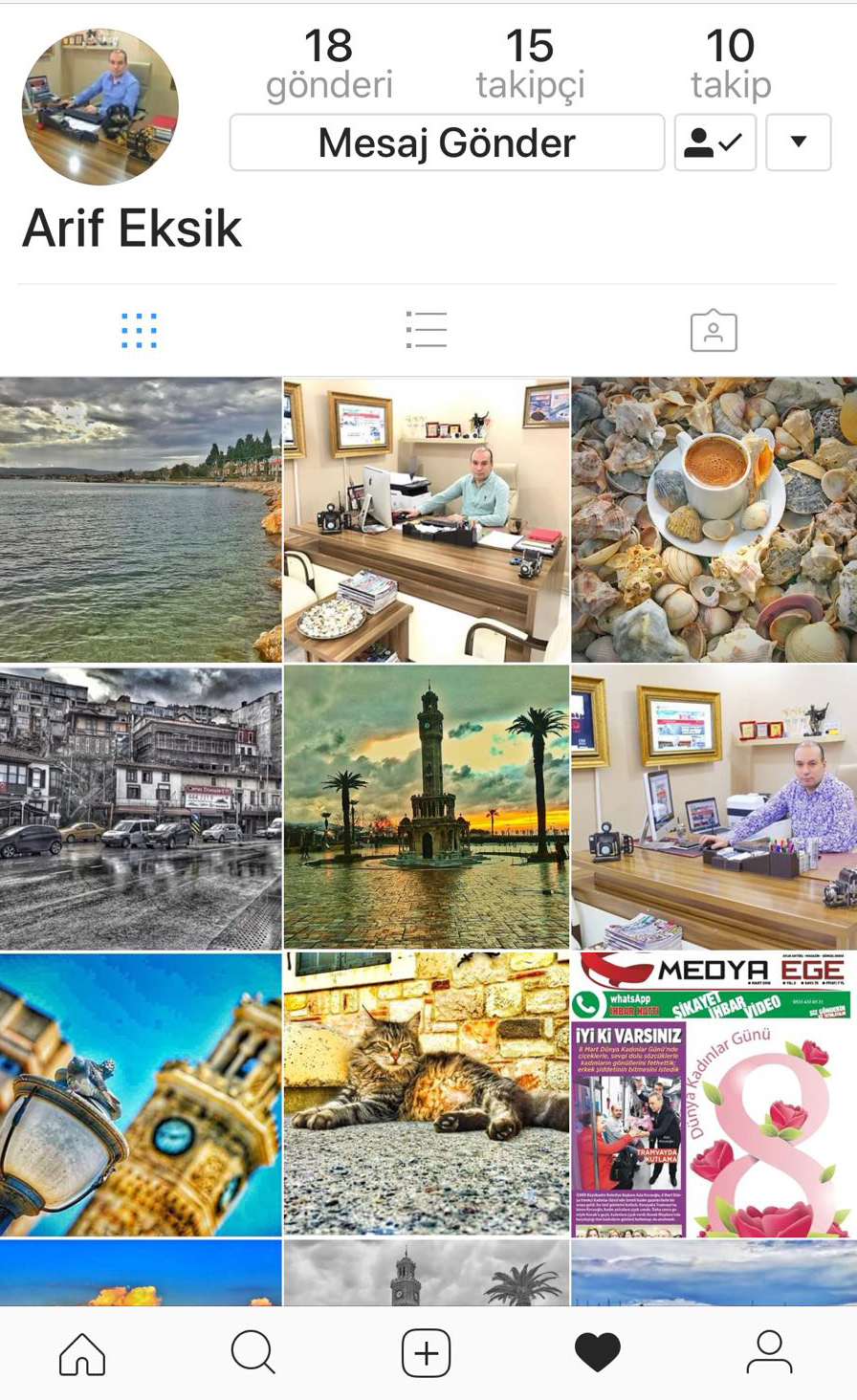The image size is (857, 1400).
Task: Tap the Mesaj Gönder button
Action: point(447,142)
